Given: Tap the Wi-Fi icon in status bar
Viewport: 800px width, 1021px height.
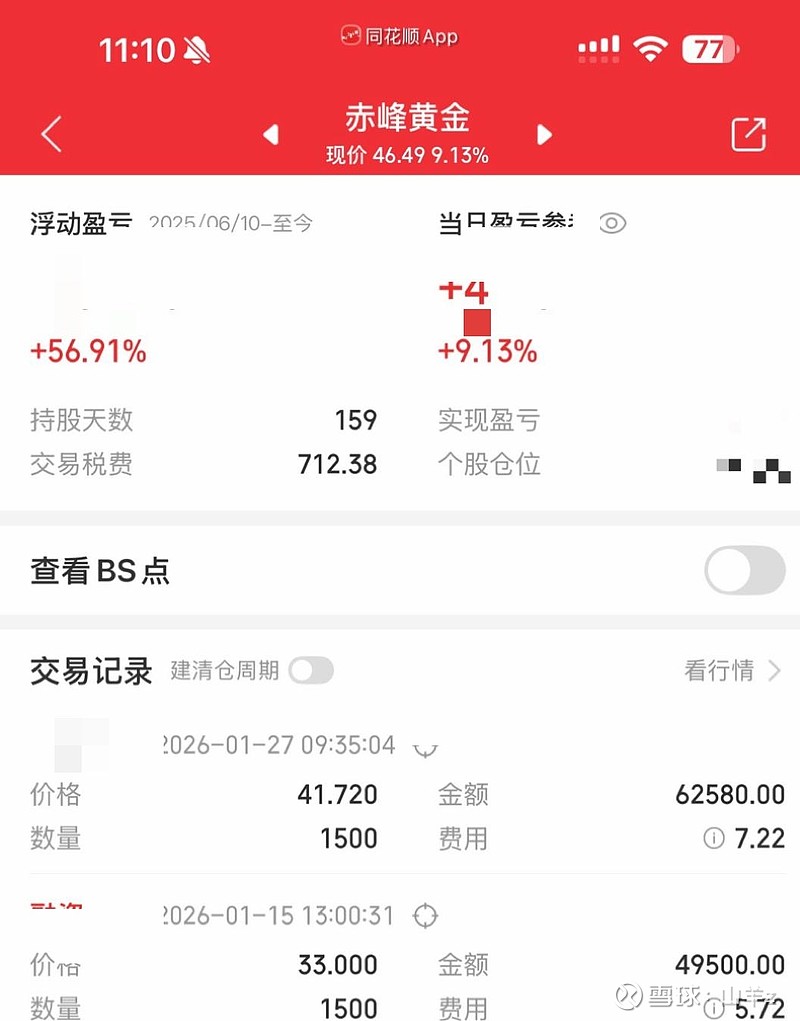Looking at the screenshot, I should point(652,47).
